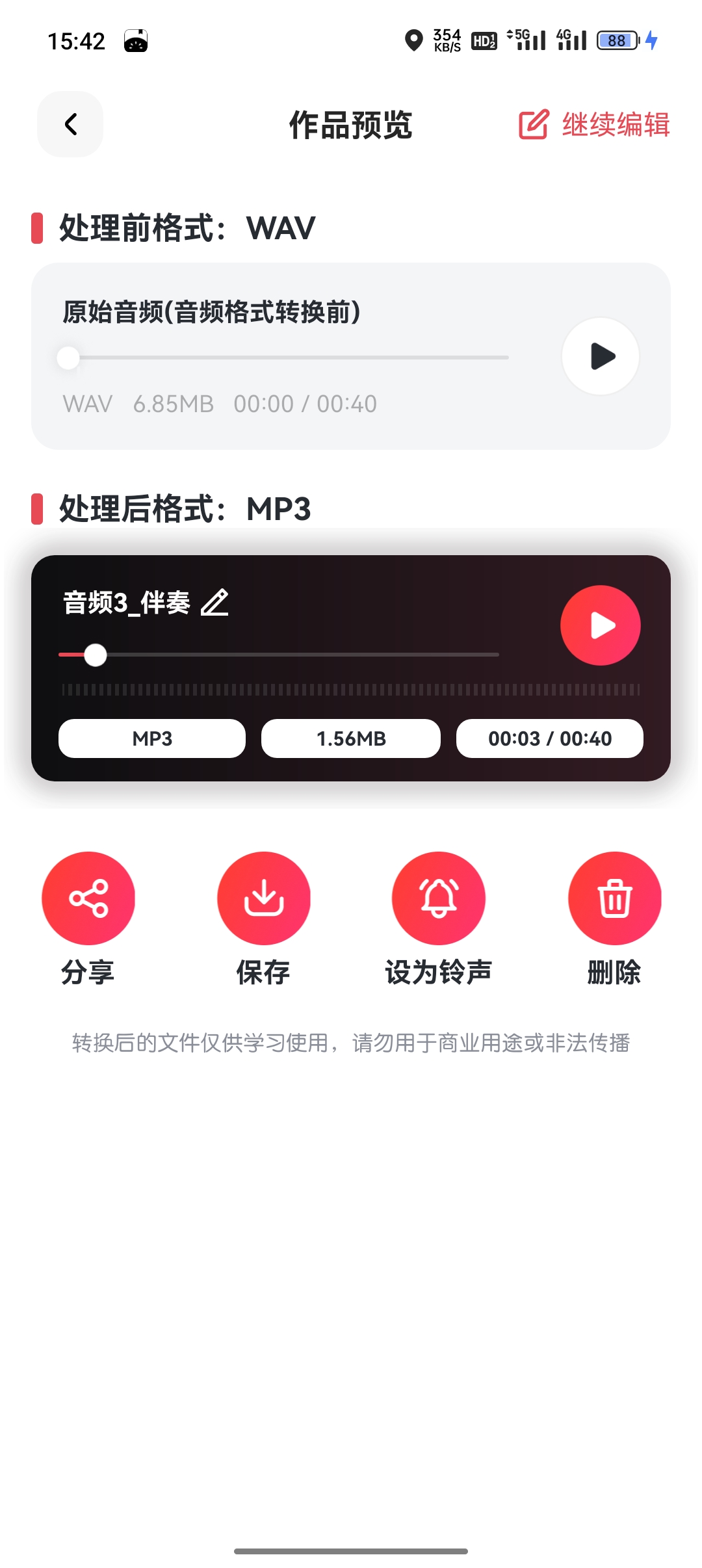Tap the 00:03 / 00:40 time label
This screenshot has width=702, height=1568.
click(x=549, y=738)
